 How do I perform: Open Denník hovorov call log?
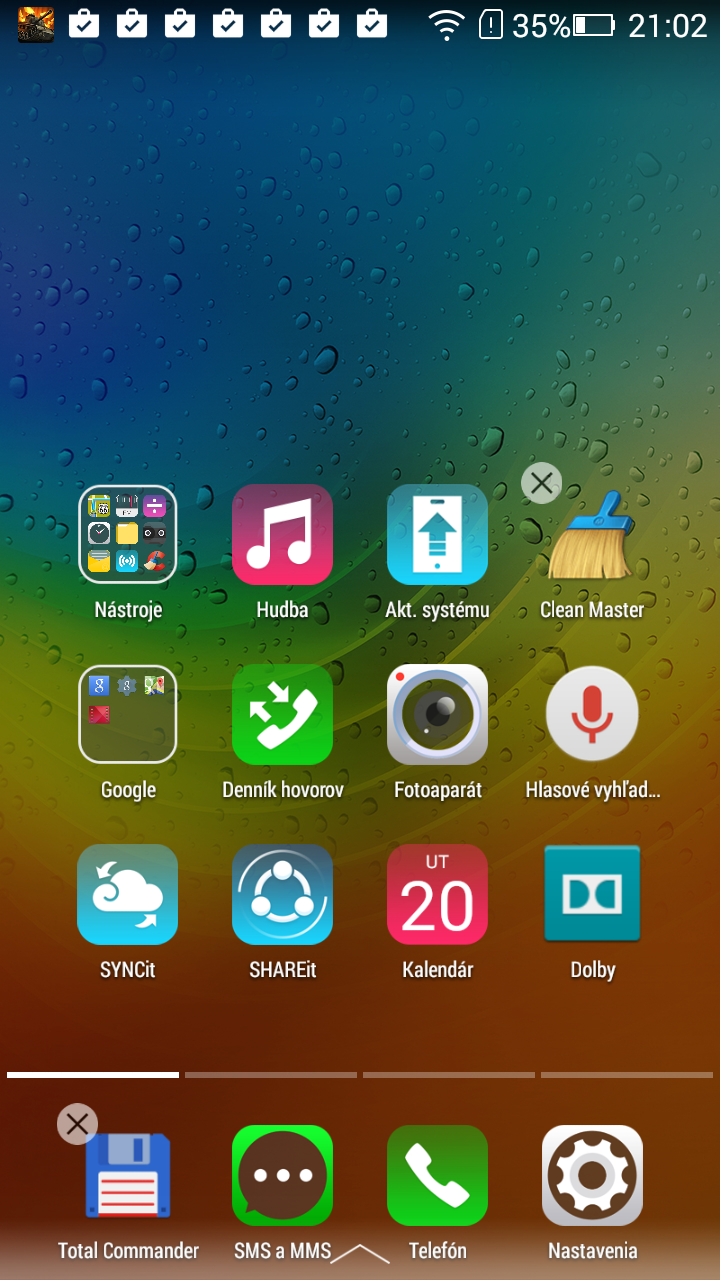click(282, 714)
